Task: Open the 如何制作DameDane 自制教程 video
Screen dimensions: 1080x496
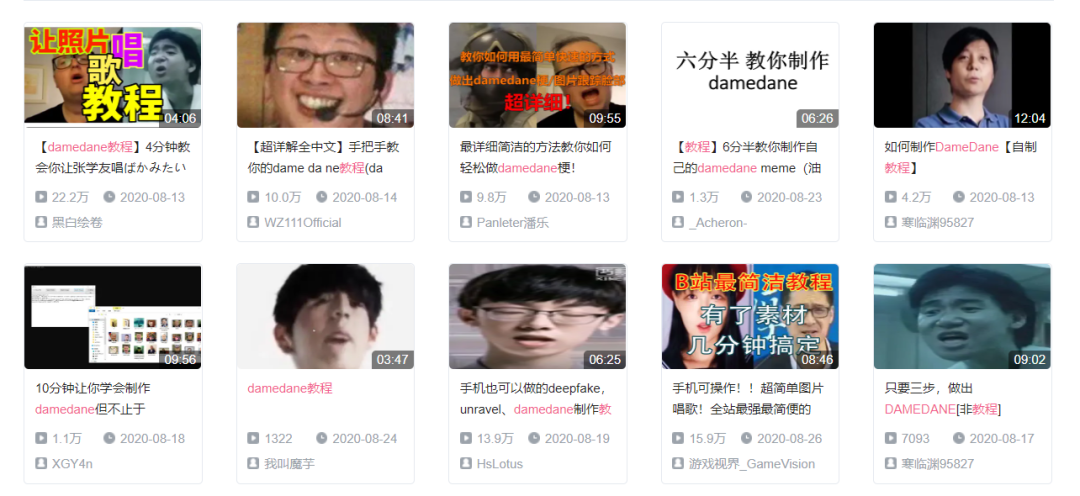Action: [962, 76]
